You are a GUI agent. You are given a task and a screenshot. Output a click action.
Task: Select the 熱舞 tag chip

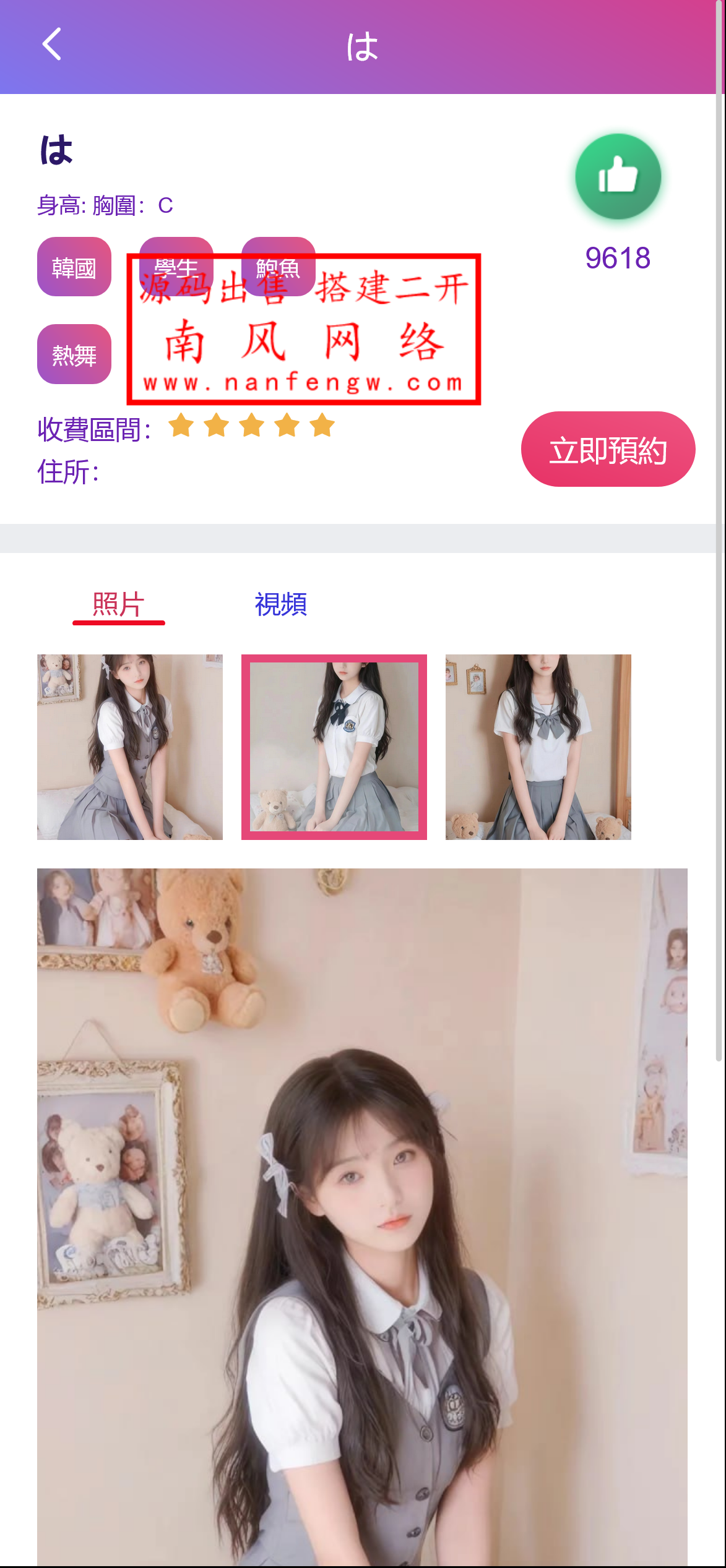[74, 354]
